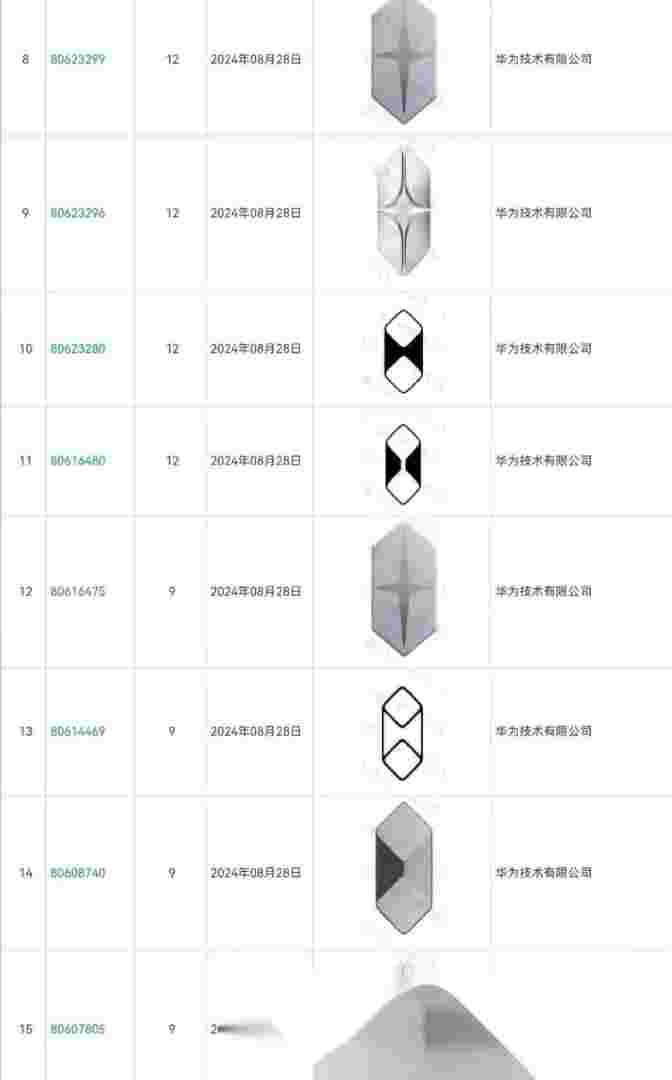View the 80608740 application details
672x1080 pixels.
click(78, 873)
